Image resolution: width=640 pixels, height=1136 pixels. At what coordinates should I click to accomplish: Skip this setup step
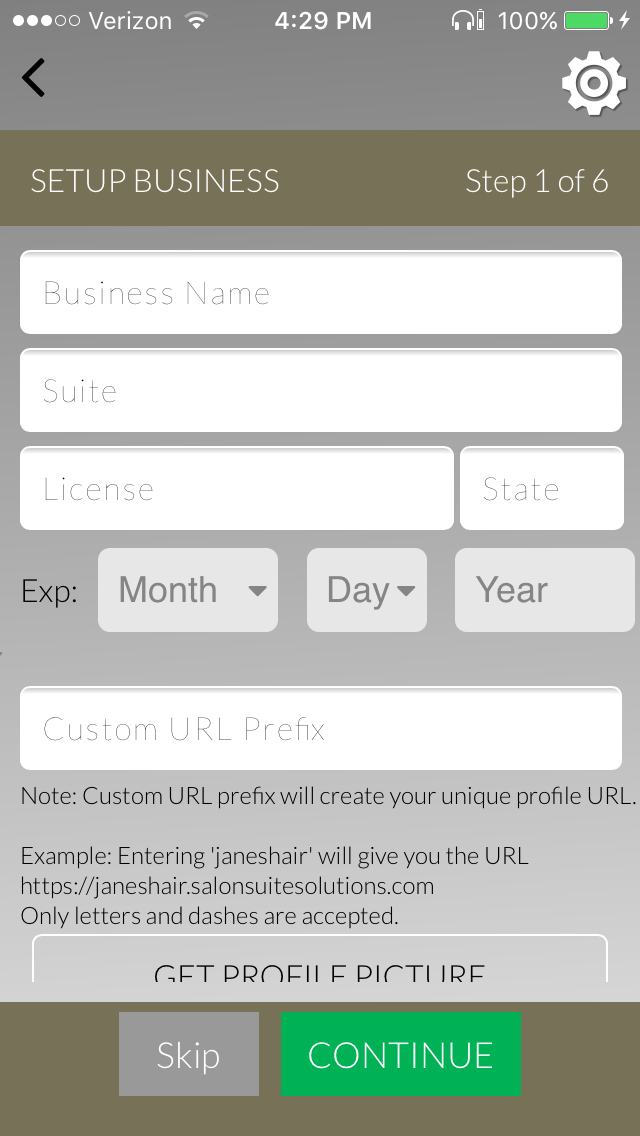pyautogui.click(x=188, y=1054)
